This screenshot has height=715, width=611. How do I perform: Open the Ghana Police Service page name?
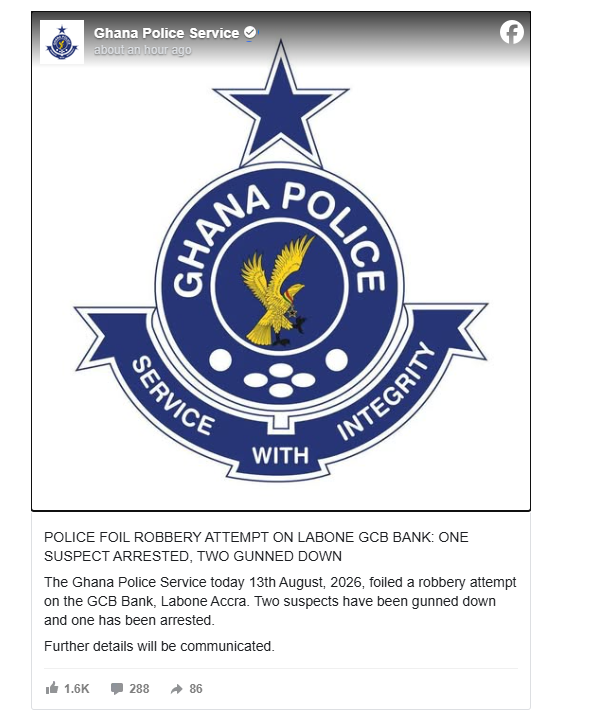166,33
